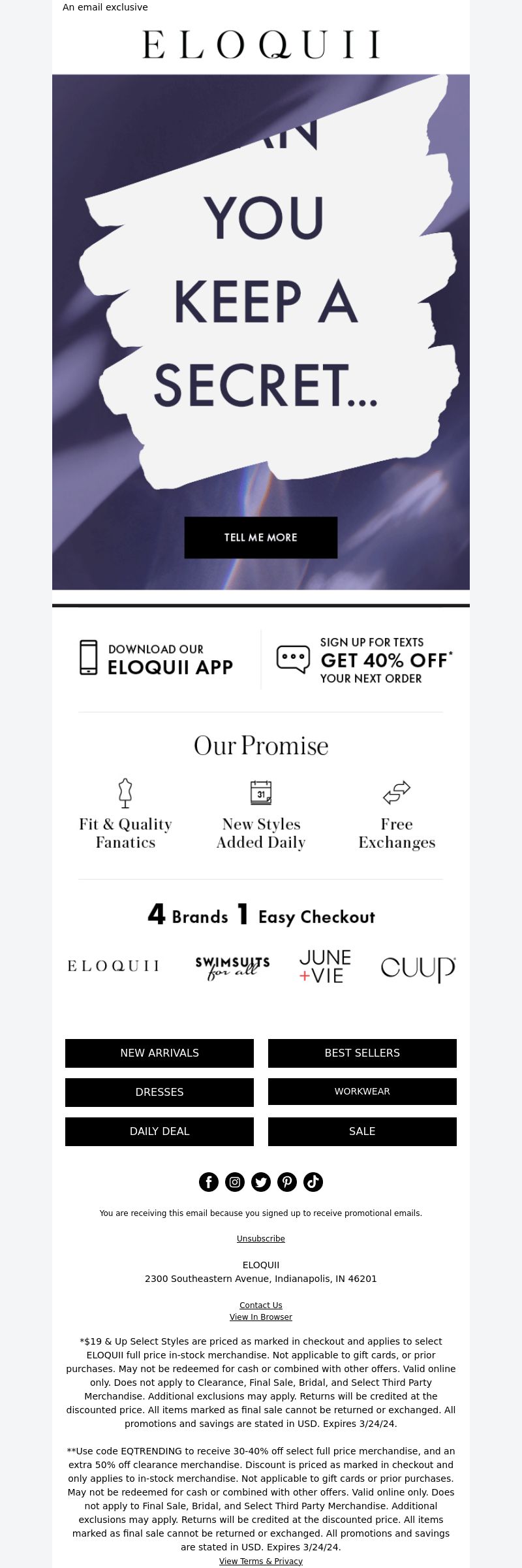Select the June + Vie brand logo
The width and height of the screenshot is (522, 1568).
point(325,967)
